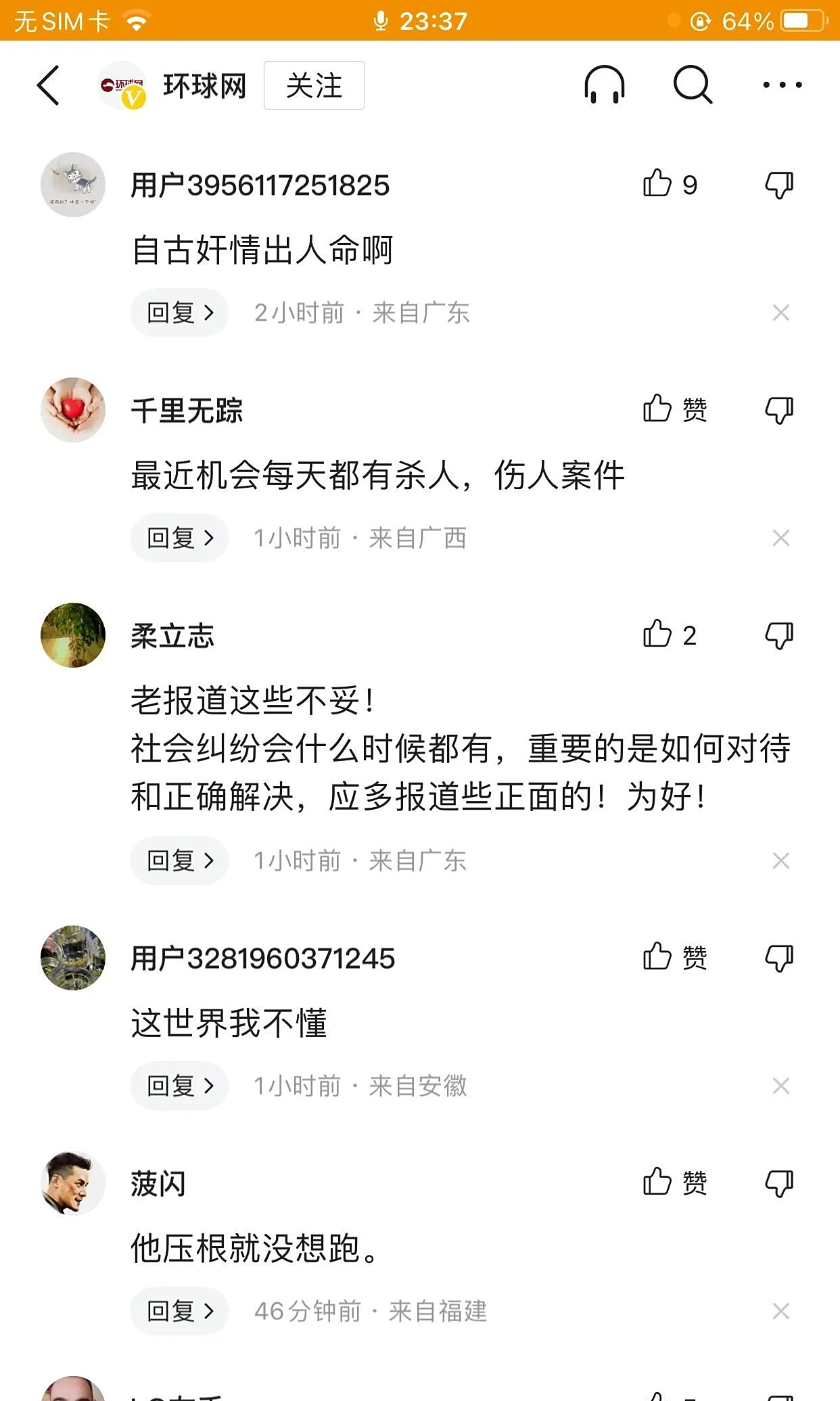The image size is (840, 1401).
Task: Reply to 用户3281960371245's comment
Action: [x=179, y=1086]
